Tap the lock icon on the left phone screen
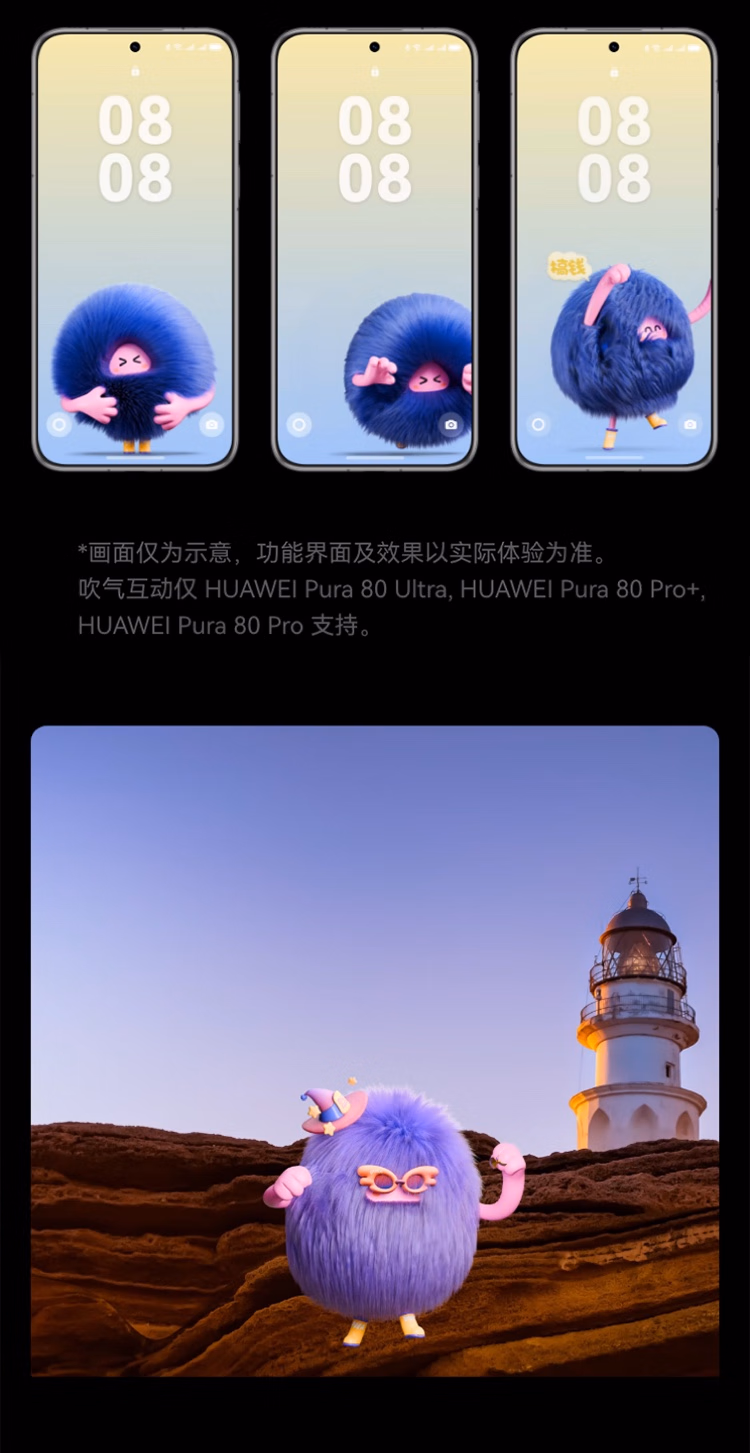The image size is (750, 1453). pos(135,71)
